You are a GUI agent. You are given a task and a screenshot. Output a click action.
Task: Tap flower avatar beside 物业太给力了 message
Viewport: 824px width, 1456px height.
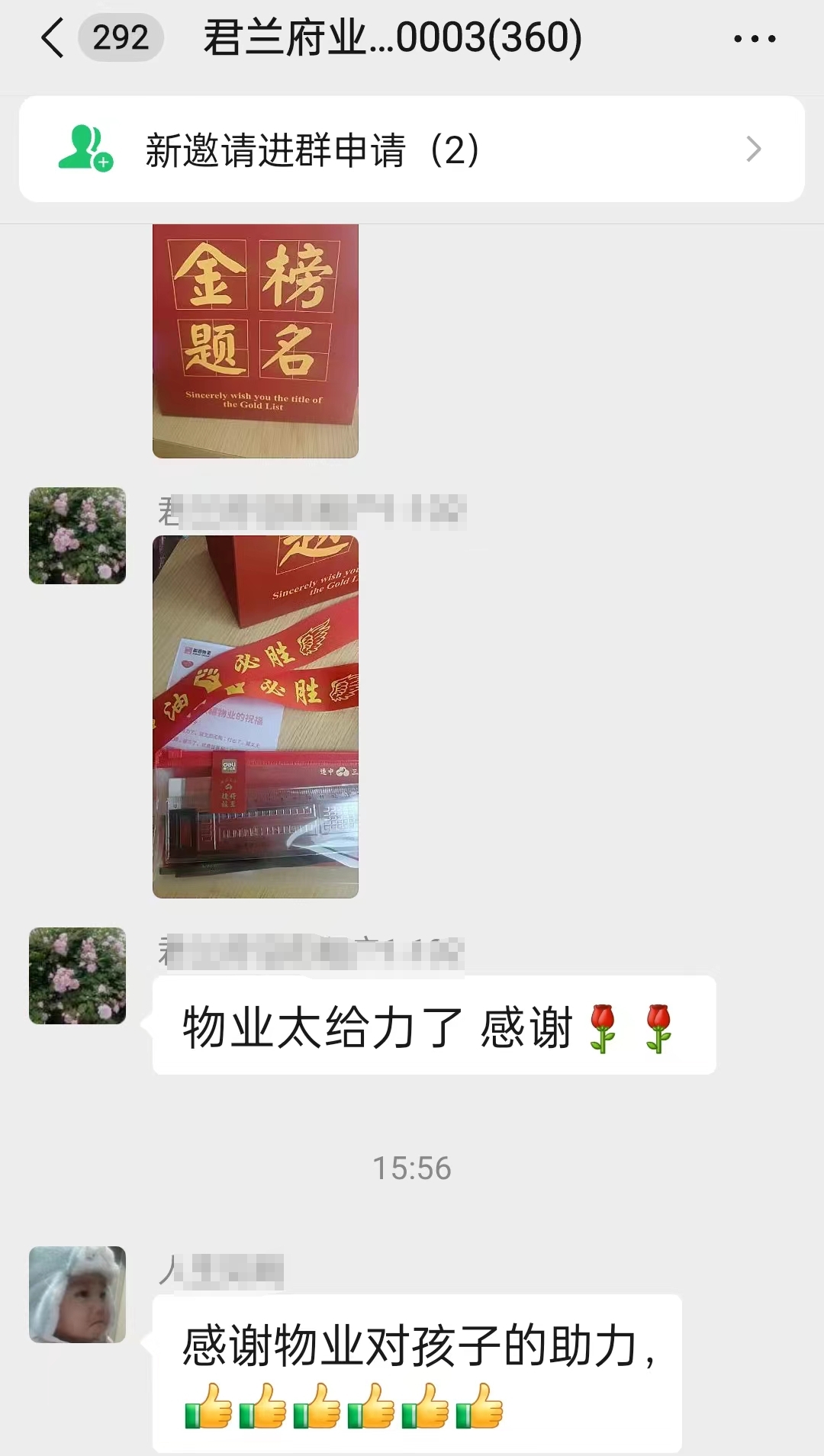tap(77, 975)
